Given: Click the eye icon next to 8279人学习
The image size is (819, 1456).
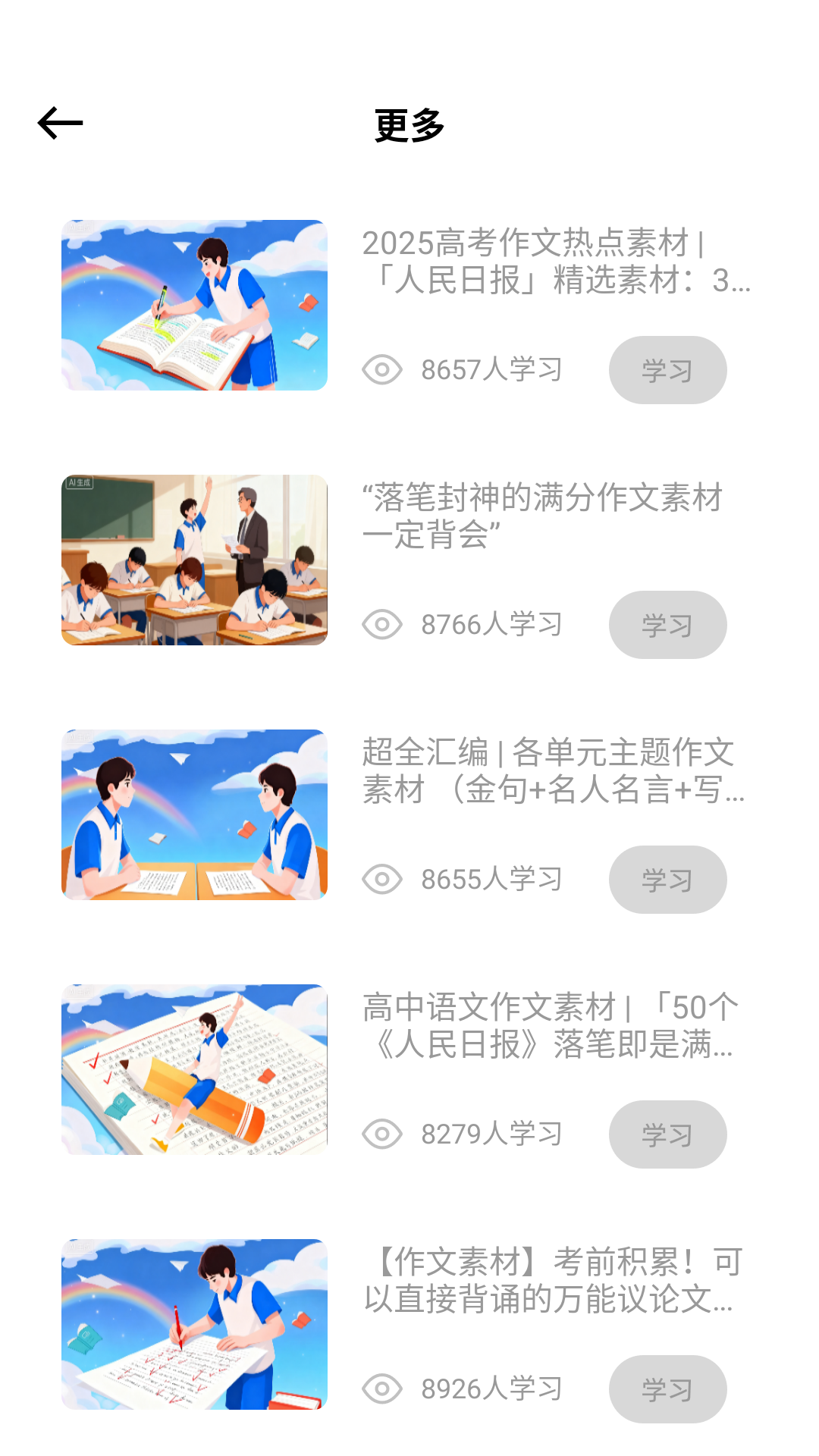Looking at the screenshot, I should 382,1134.
